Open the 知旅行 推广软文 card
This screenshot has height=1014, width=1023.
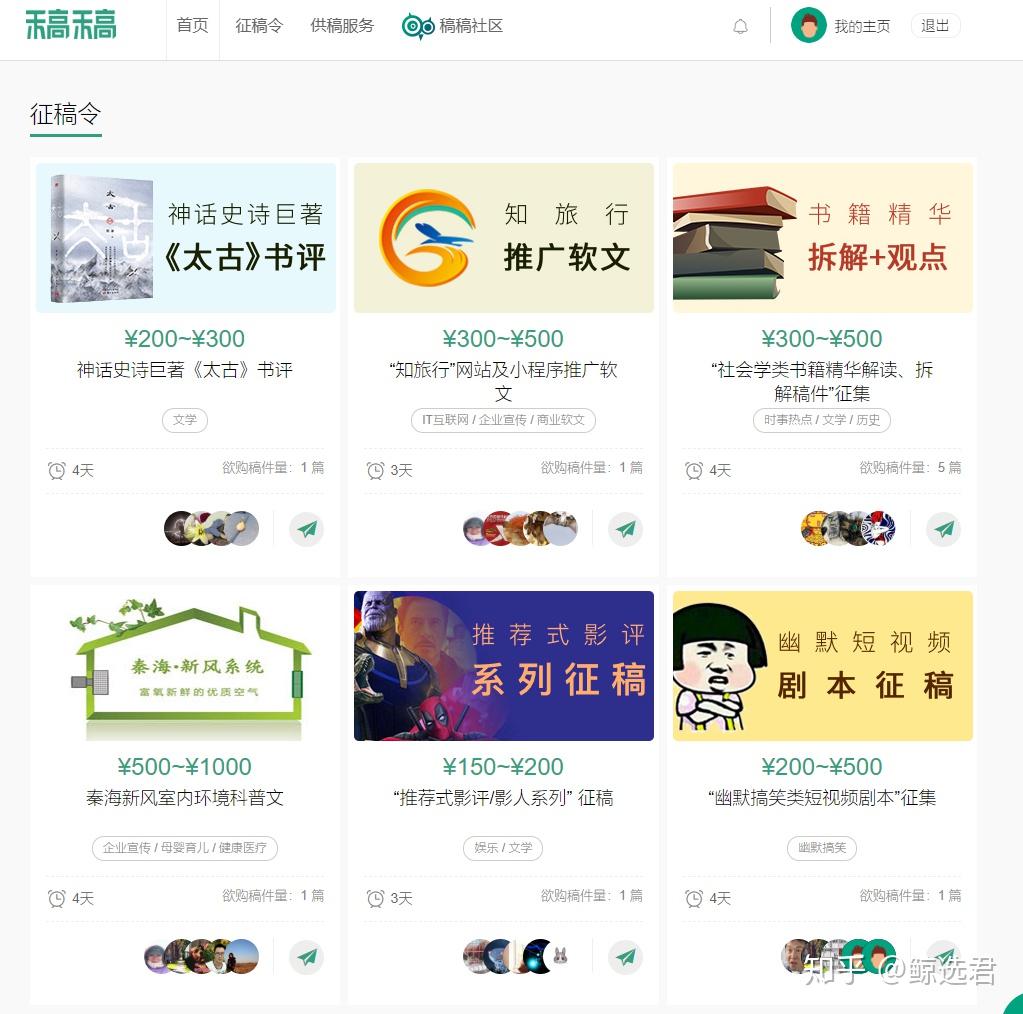[504, 238]
